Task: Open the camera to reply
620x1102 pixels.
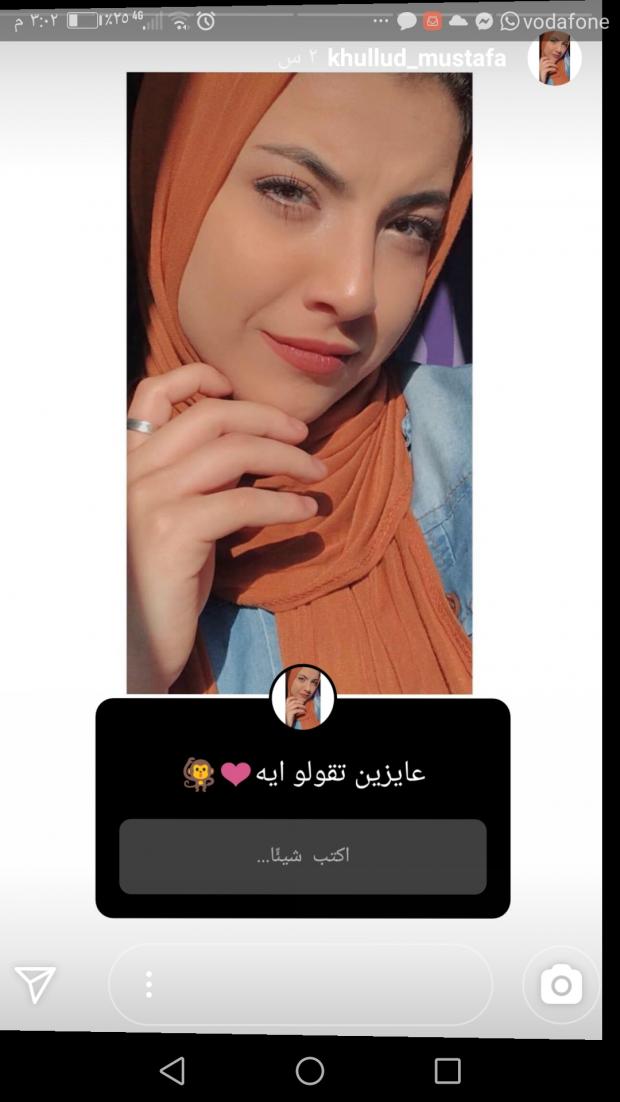Action: (x=561, y=985)
